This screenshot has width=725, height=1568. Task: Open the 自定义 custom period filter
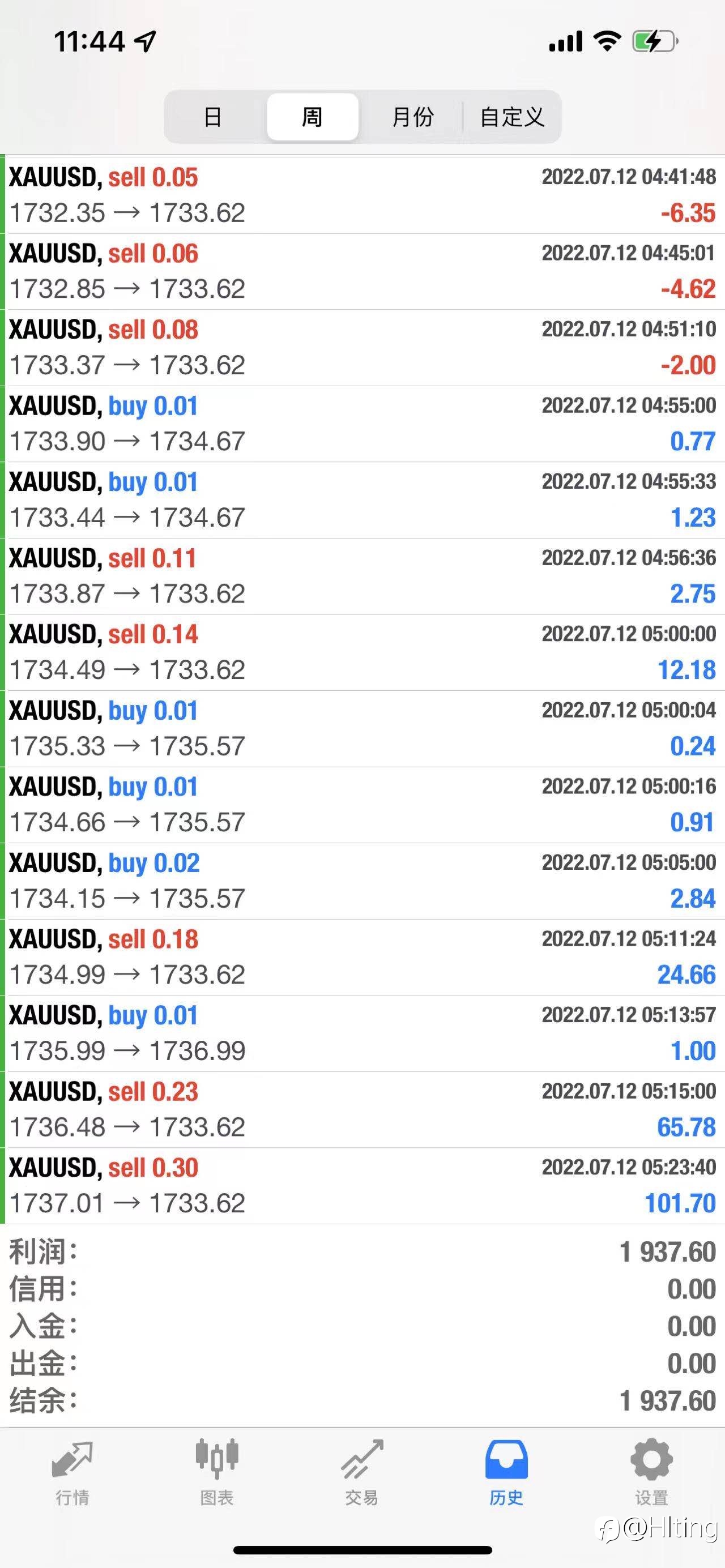coord(511,116)
